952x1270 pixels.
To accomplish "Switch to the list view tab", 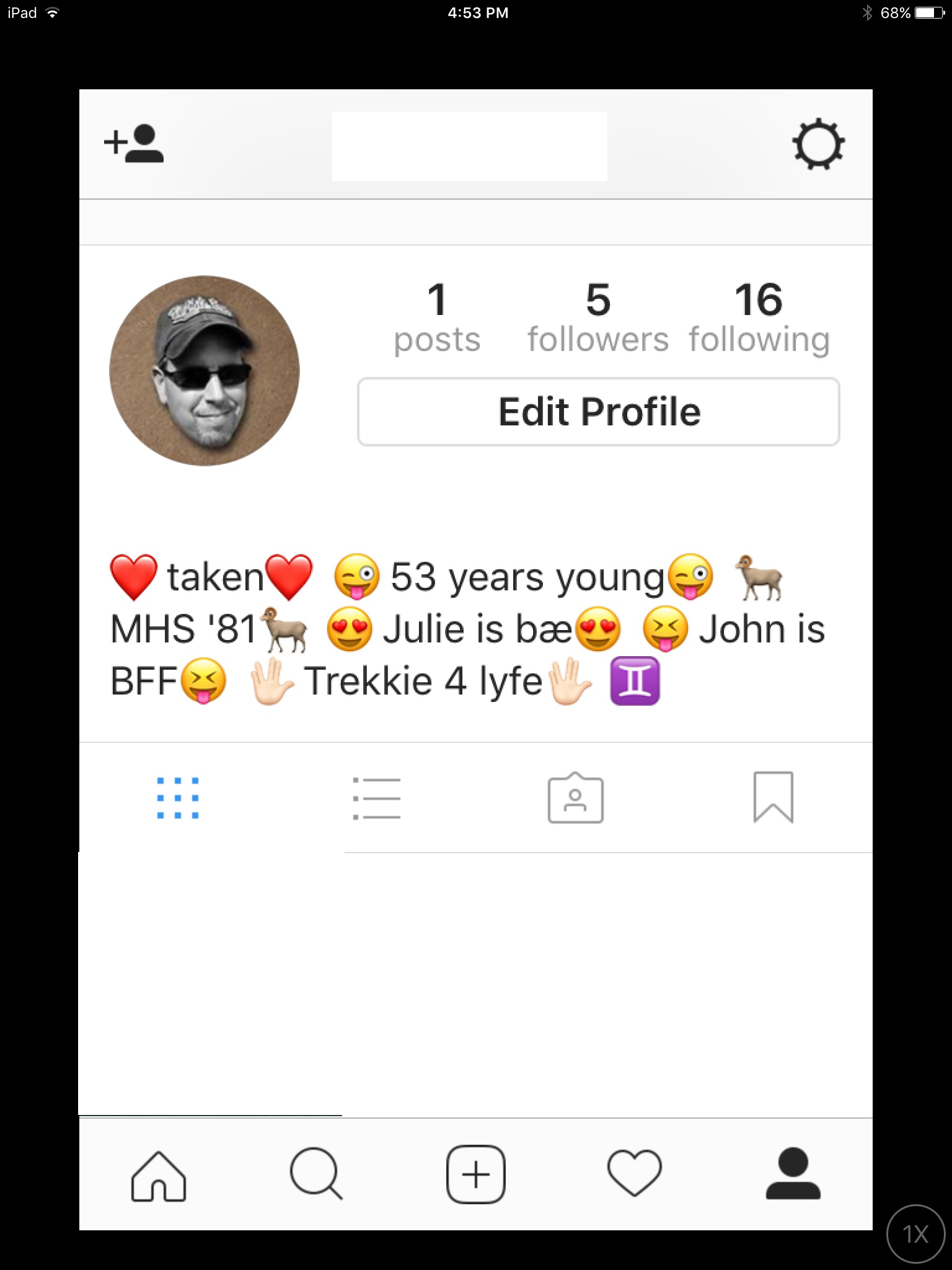I will pyautogui.click(x=377, y=798).
